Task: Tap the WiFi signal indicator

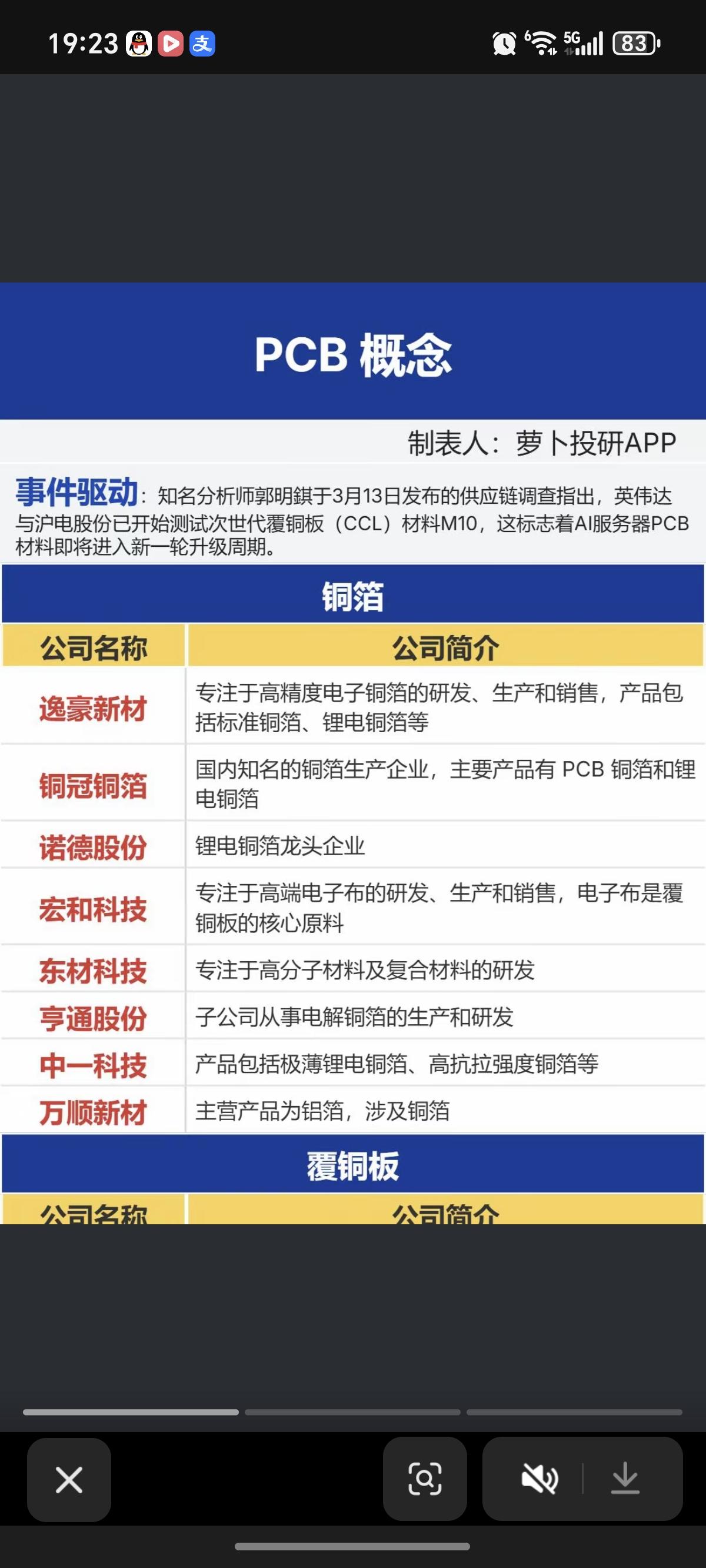Action: tap(540, 42)
